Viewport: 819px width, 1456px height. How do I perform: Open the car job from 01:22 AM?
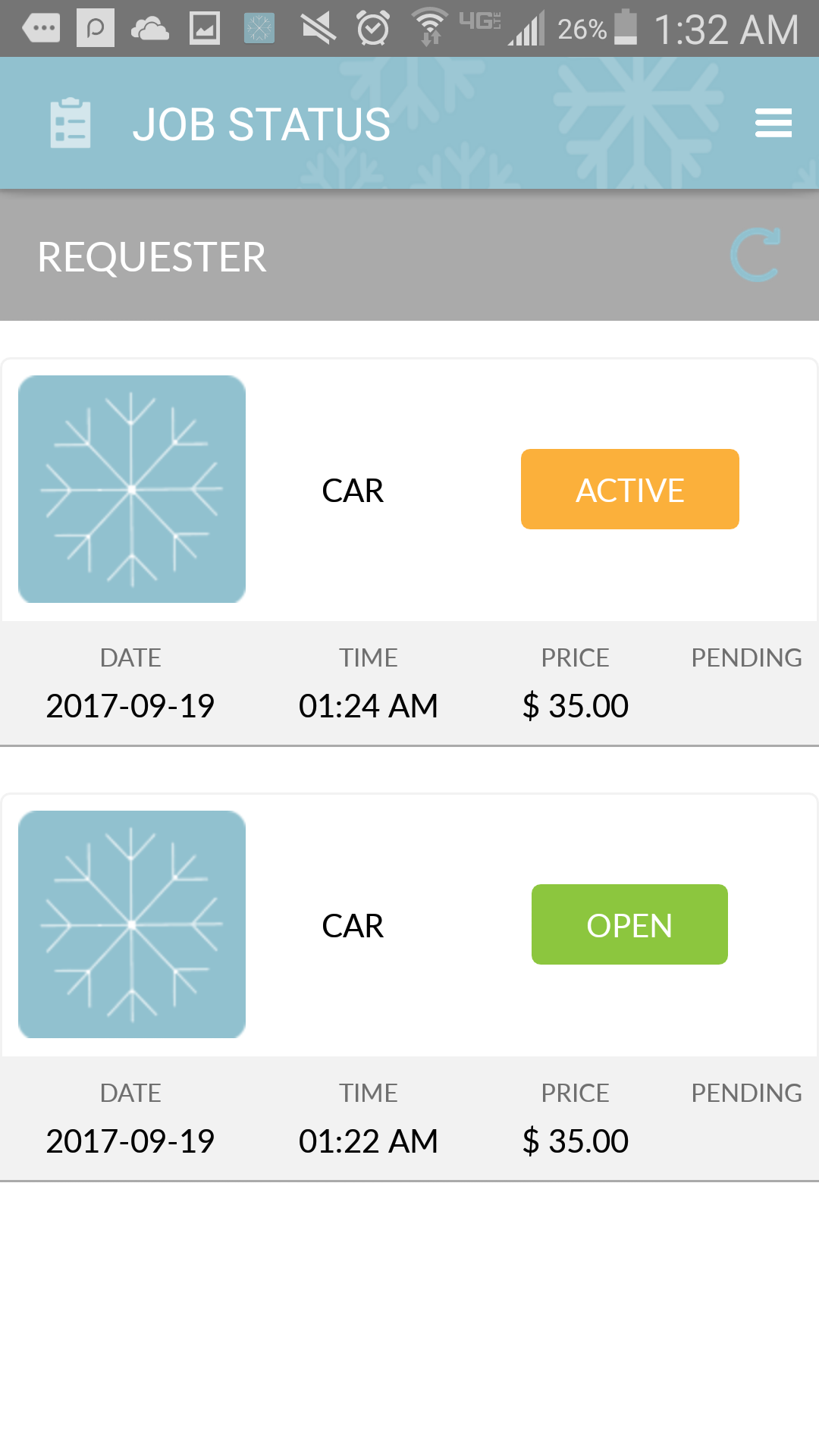pyautogui.click(x=353, y=926)
